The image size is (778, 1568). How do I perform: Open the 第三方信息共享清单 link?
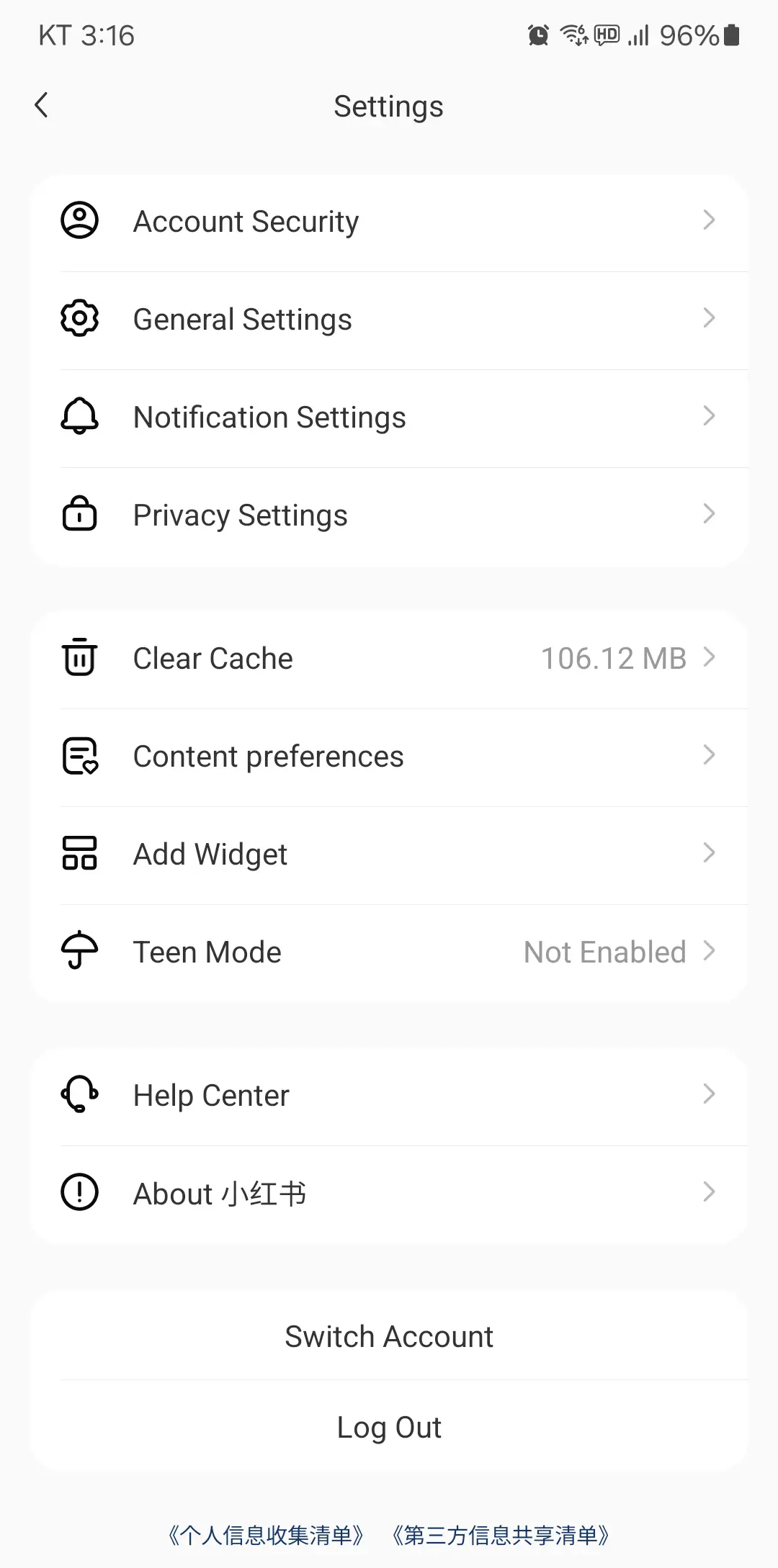[501, 1536]
